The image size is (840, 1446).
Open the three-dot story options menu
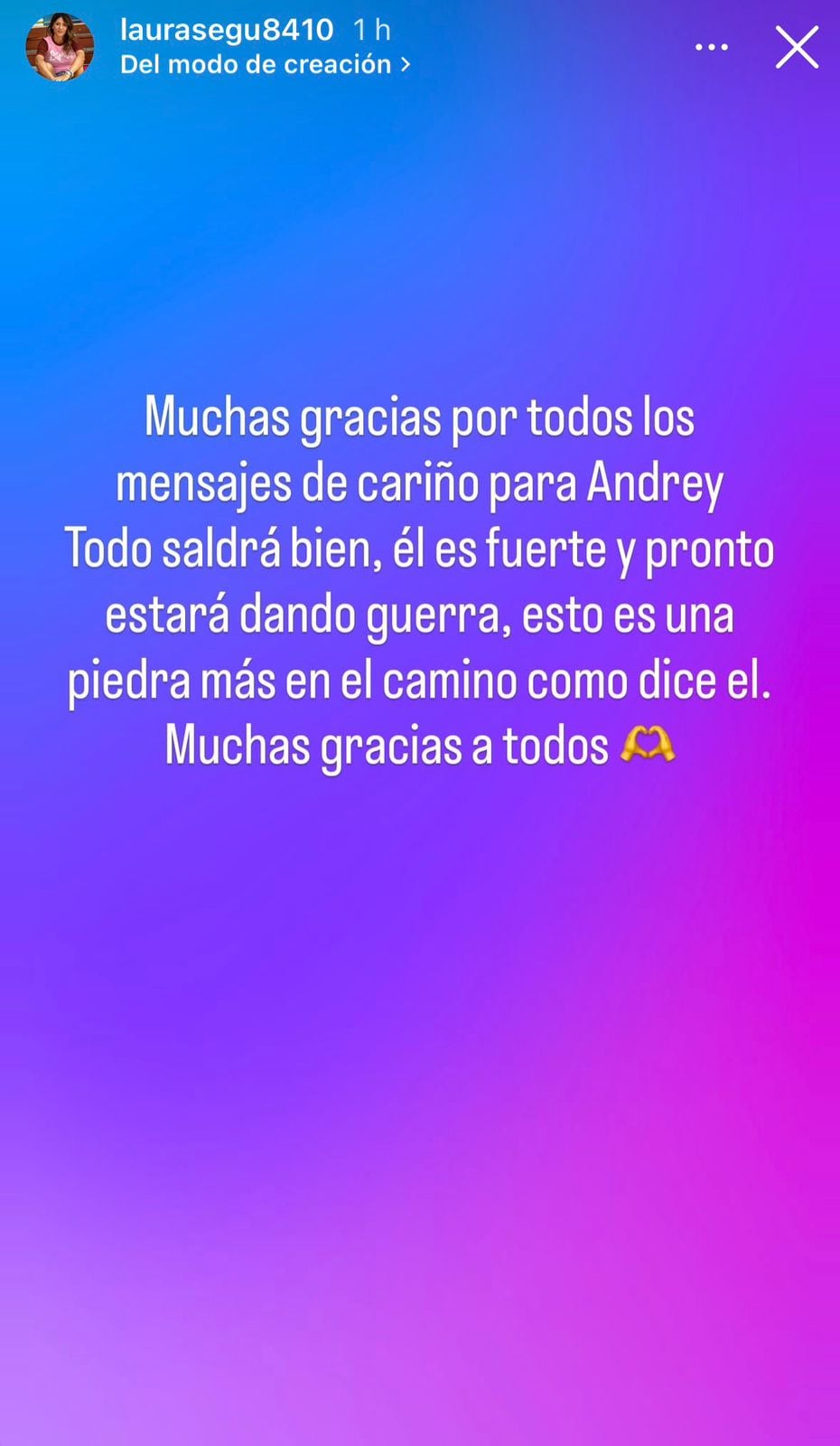[712, 47]
